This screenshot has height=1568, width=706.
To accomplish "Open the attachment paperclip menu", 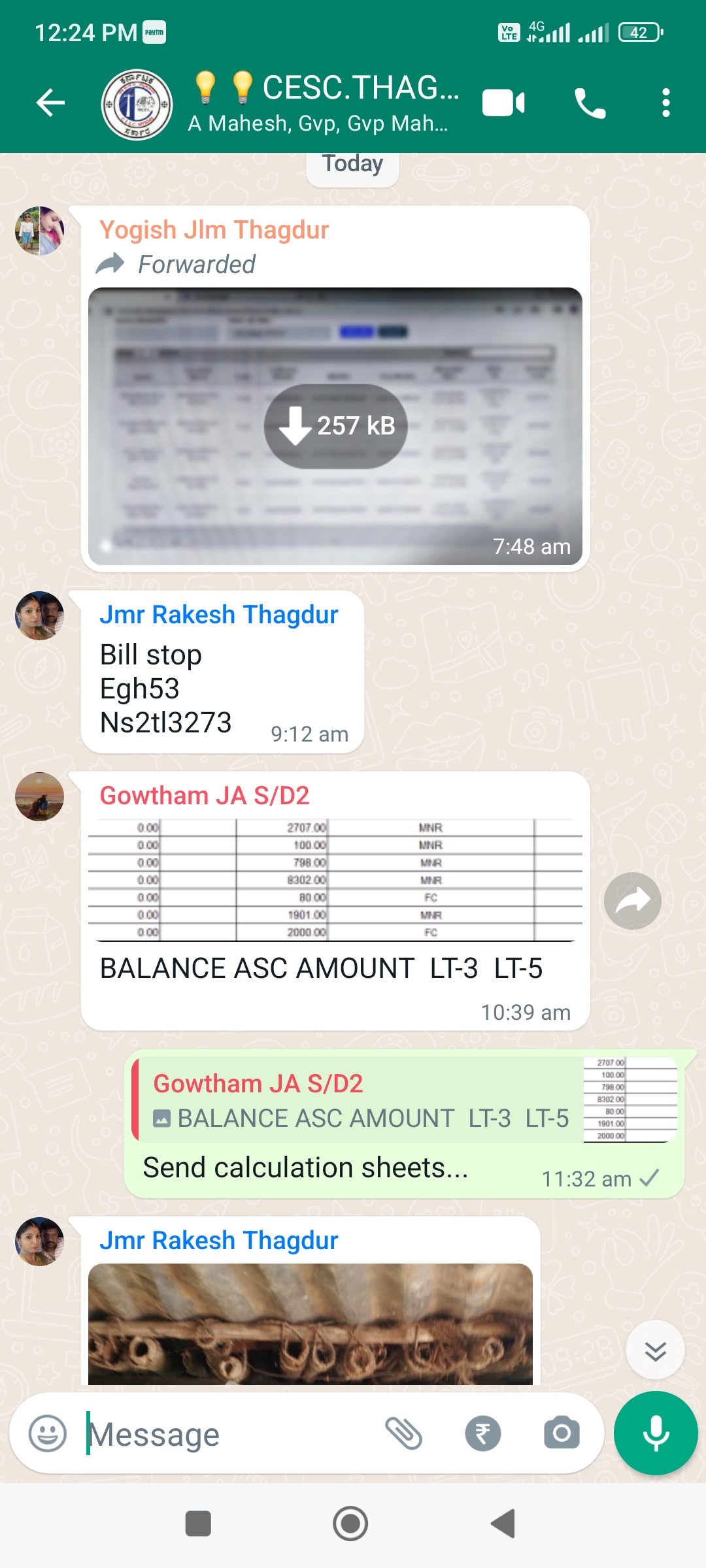I will click(x=404, y=1433).
